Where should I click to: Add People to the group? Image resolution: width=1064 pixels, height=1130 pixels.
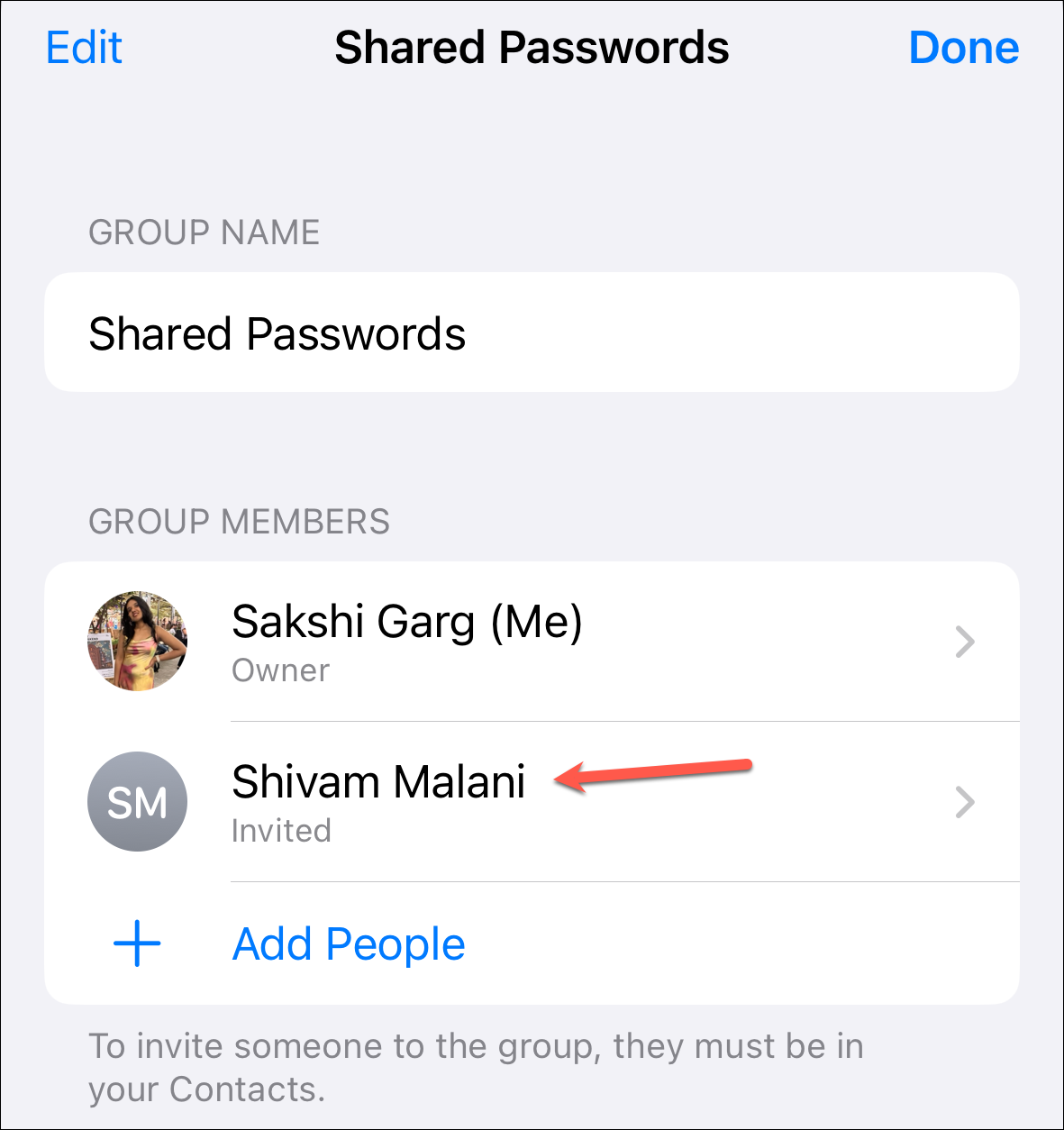pyautogui.click(x=348, y=944)
